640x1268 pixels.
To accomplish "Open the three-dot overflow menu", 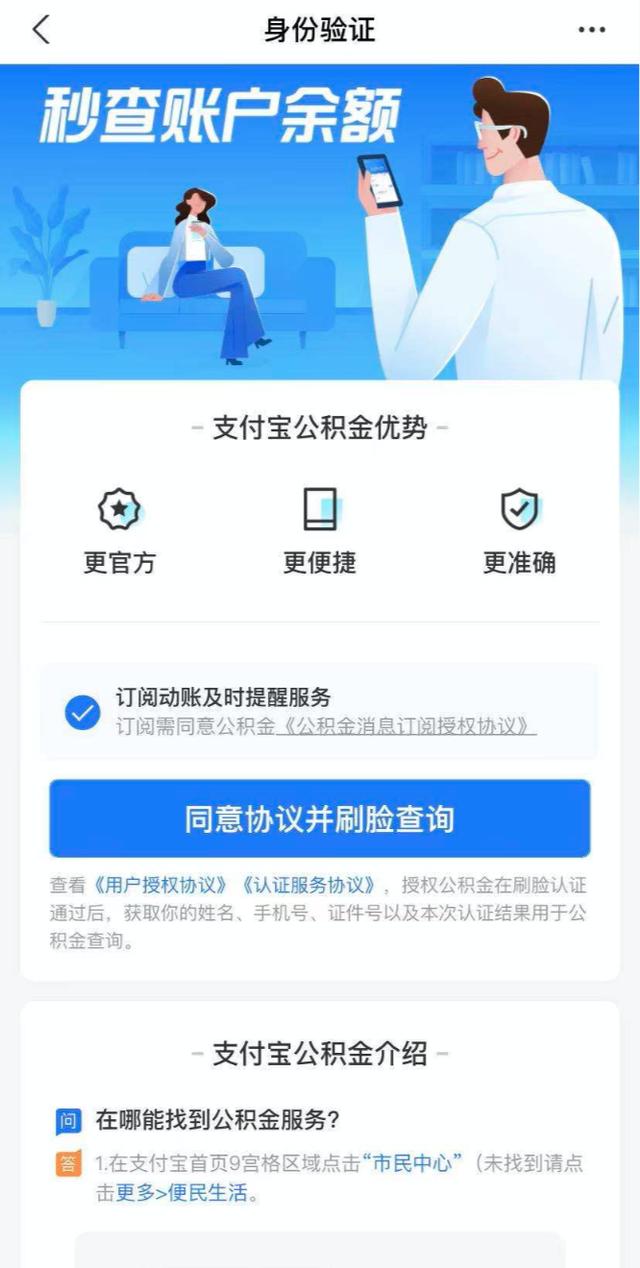I will pos(592,30).
